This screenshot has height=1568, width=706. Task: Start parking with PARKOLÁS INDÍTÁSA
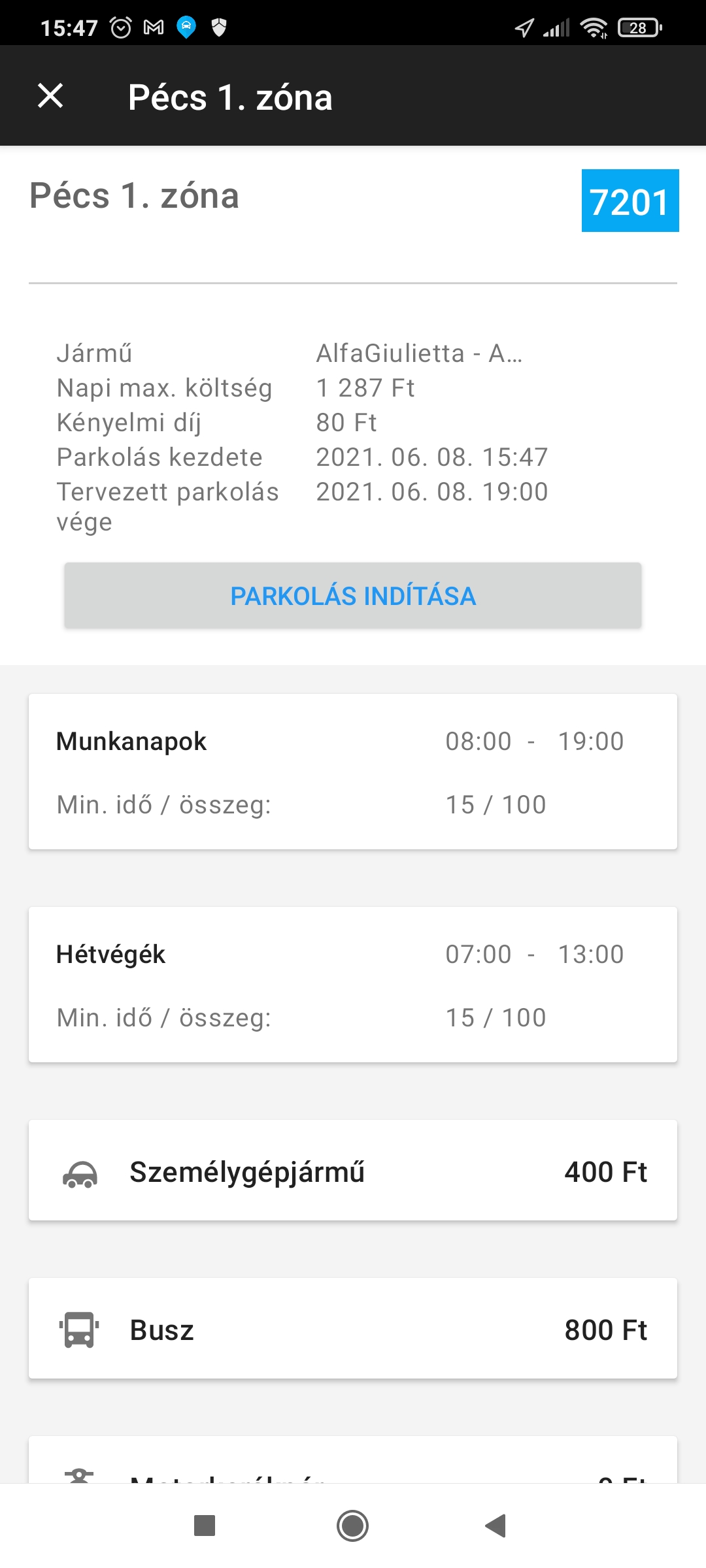pyautogui.click(x=353, y=596)
